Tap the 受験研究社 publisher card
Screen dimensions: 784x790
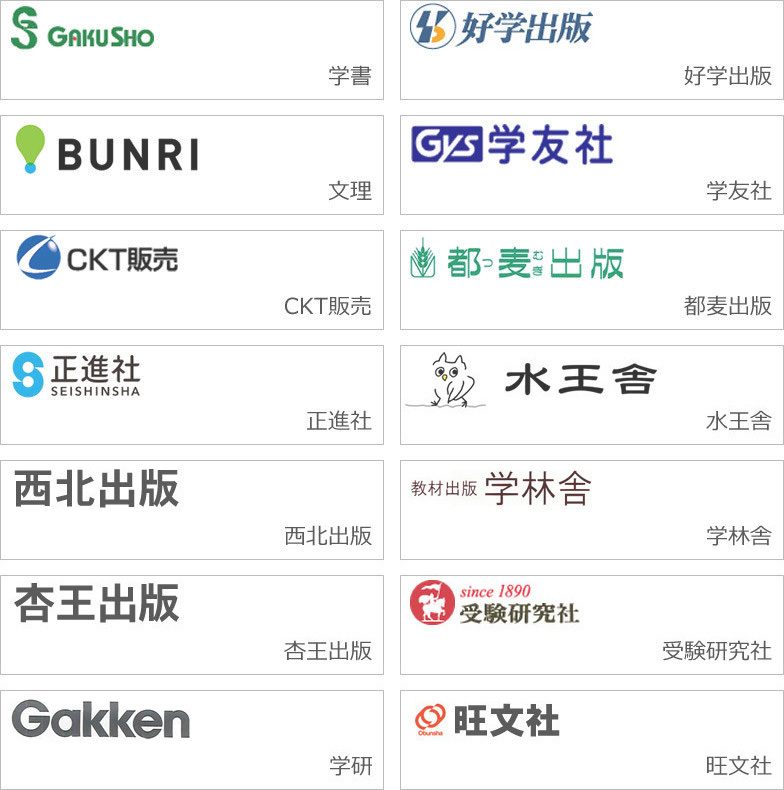[x=591, y=625]
